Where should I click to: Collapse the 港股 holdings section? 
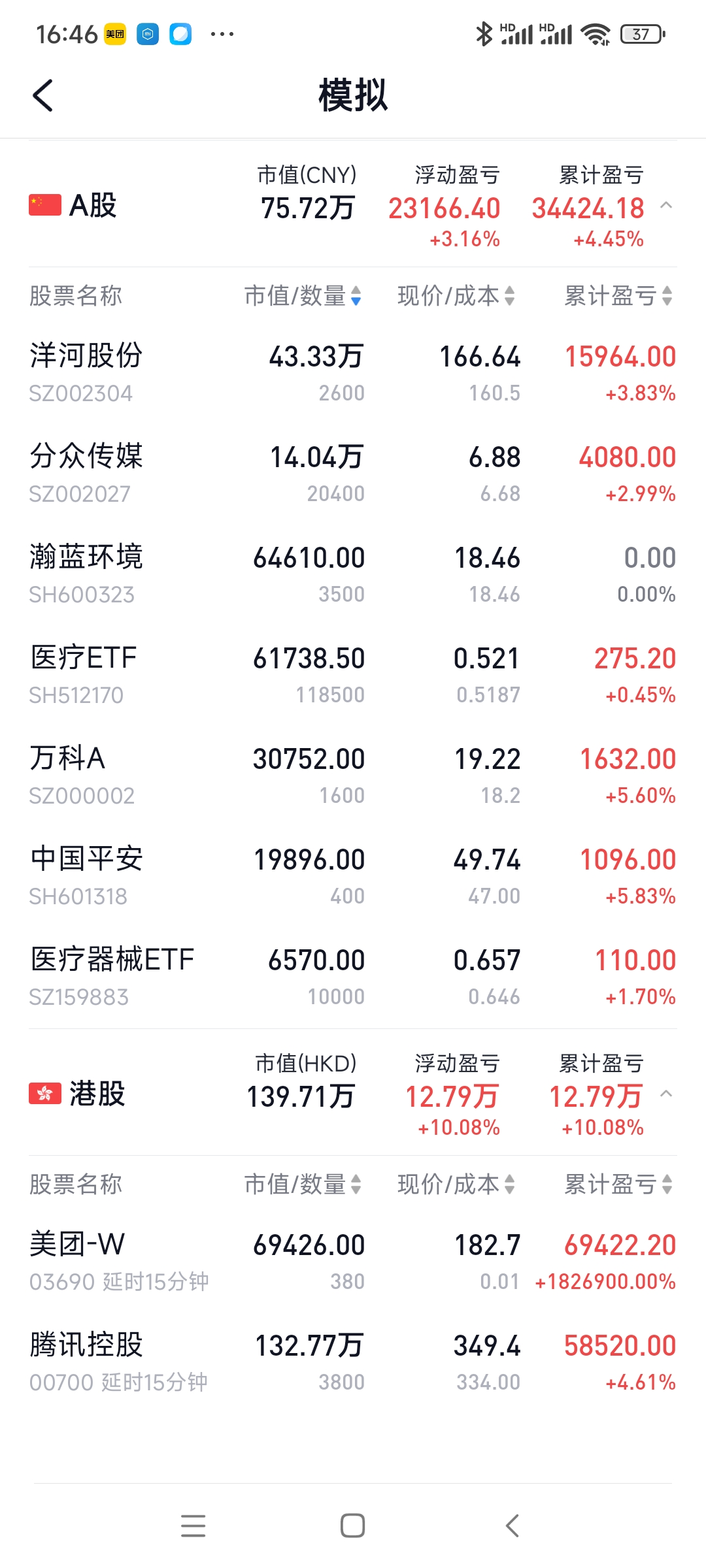[666, 1094]
